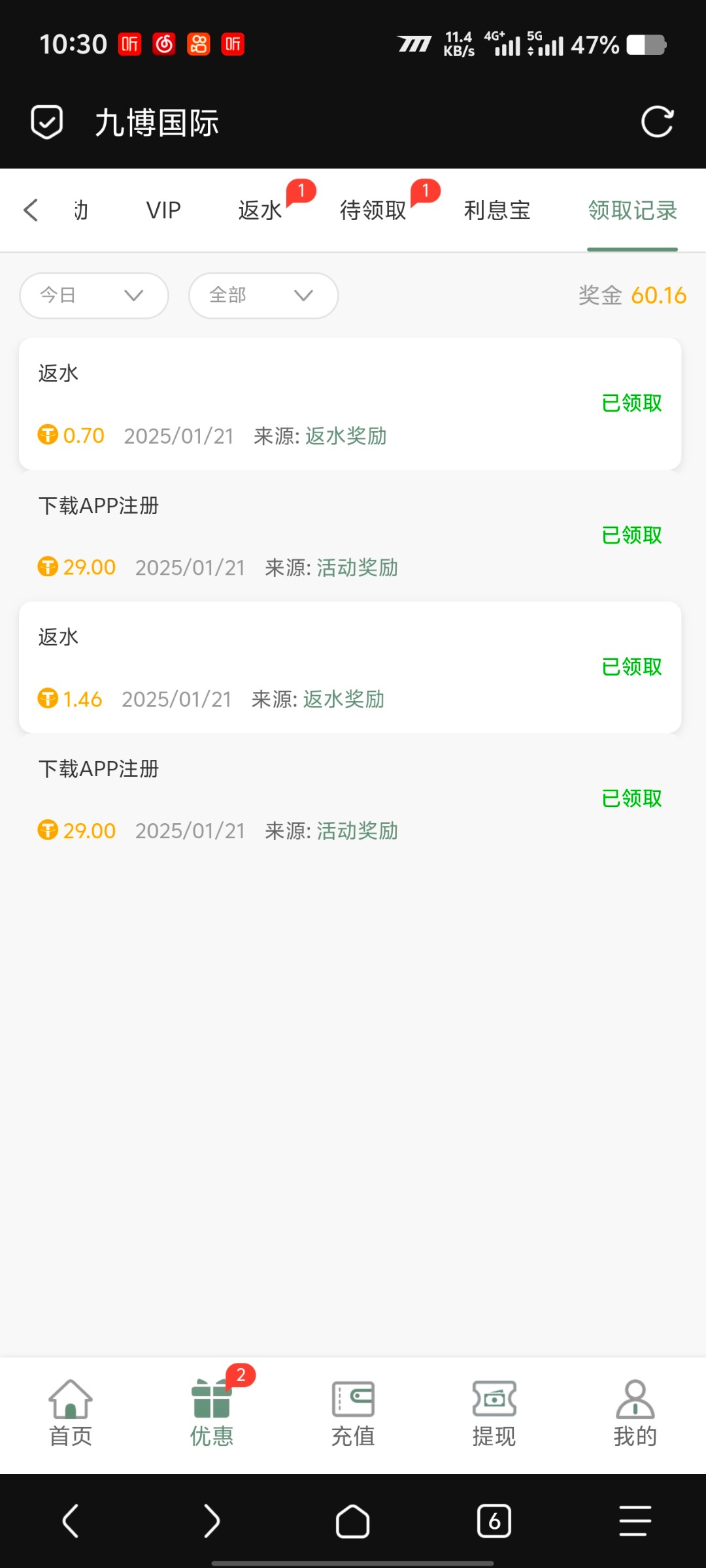Image resolution: width=706 pixels, height=1568 pixels.
Task: Switch to the VIP tab
Action: (x=163, y=210)
